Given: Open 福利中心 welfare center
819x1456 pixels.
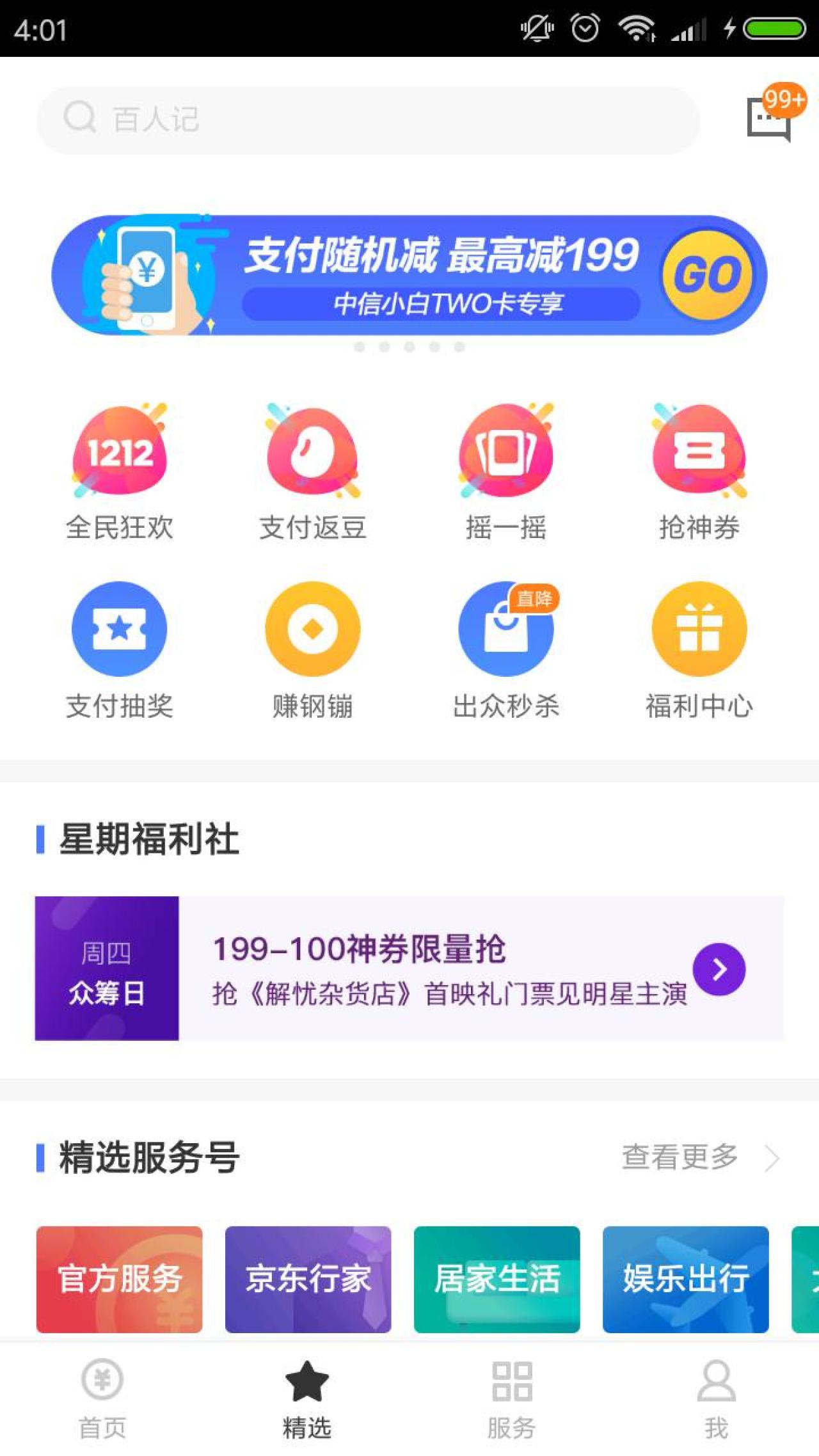Looking at the screenshot, I should pyautogui.click(x=699, y=650).
